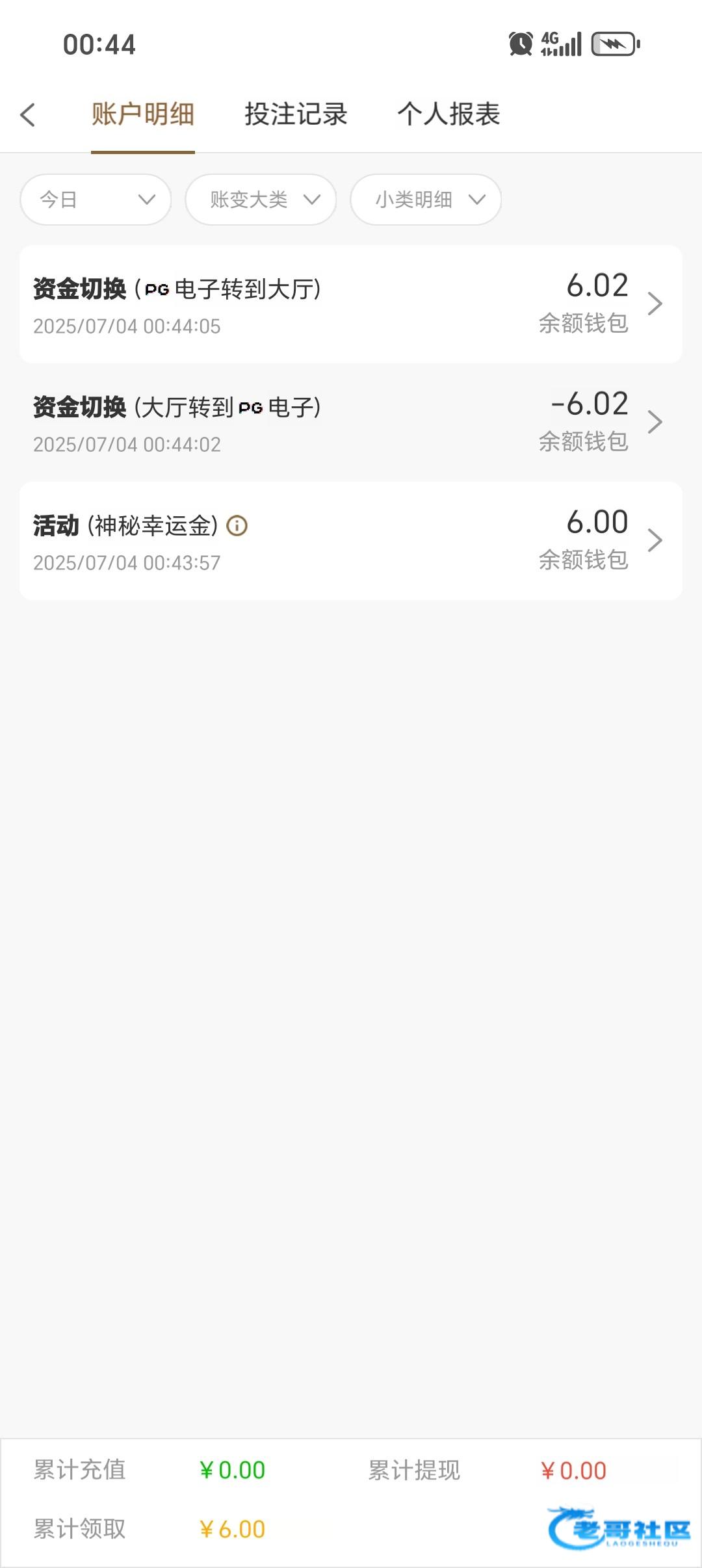Select the 账户明细 tab
702x1568 pixels.
(142, 114)
